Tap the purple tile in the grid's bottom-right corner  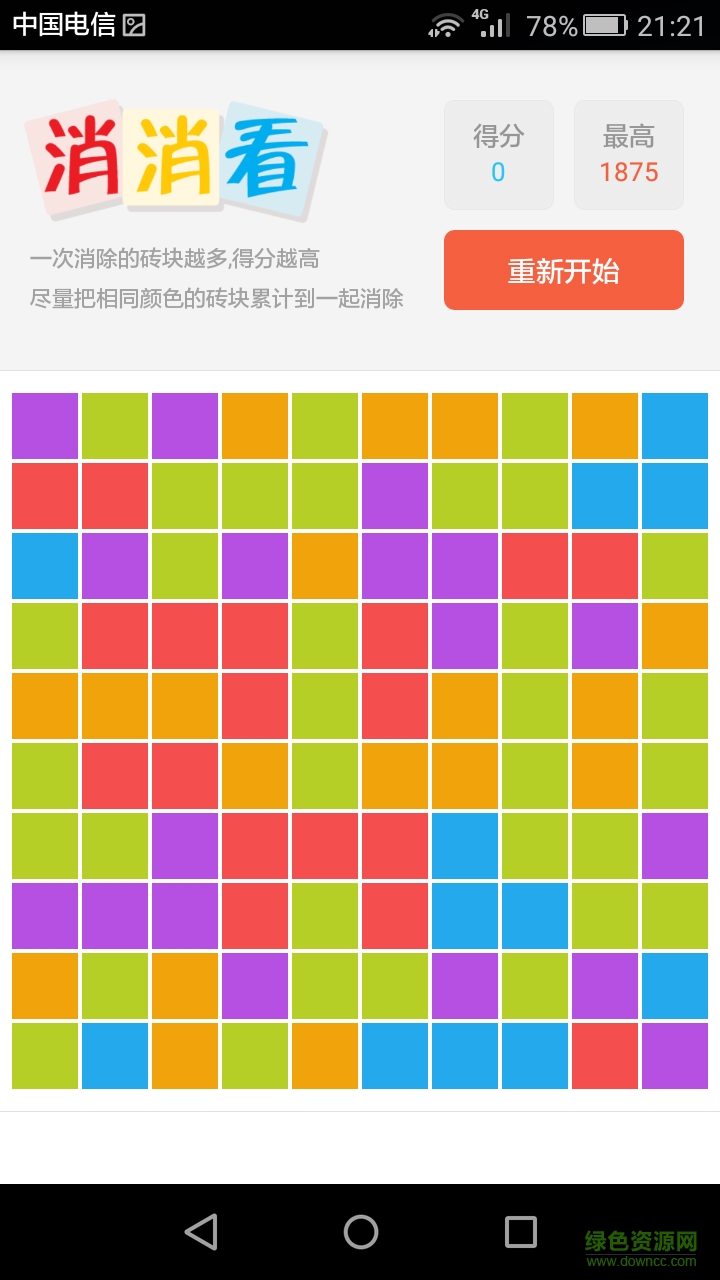point(675,1056)
